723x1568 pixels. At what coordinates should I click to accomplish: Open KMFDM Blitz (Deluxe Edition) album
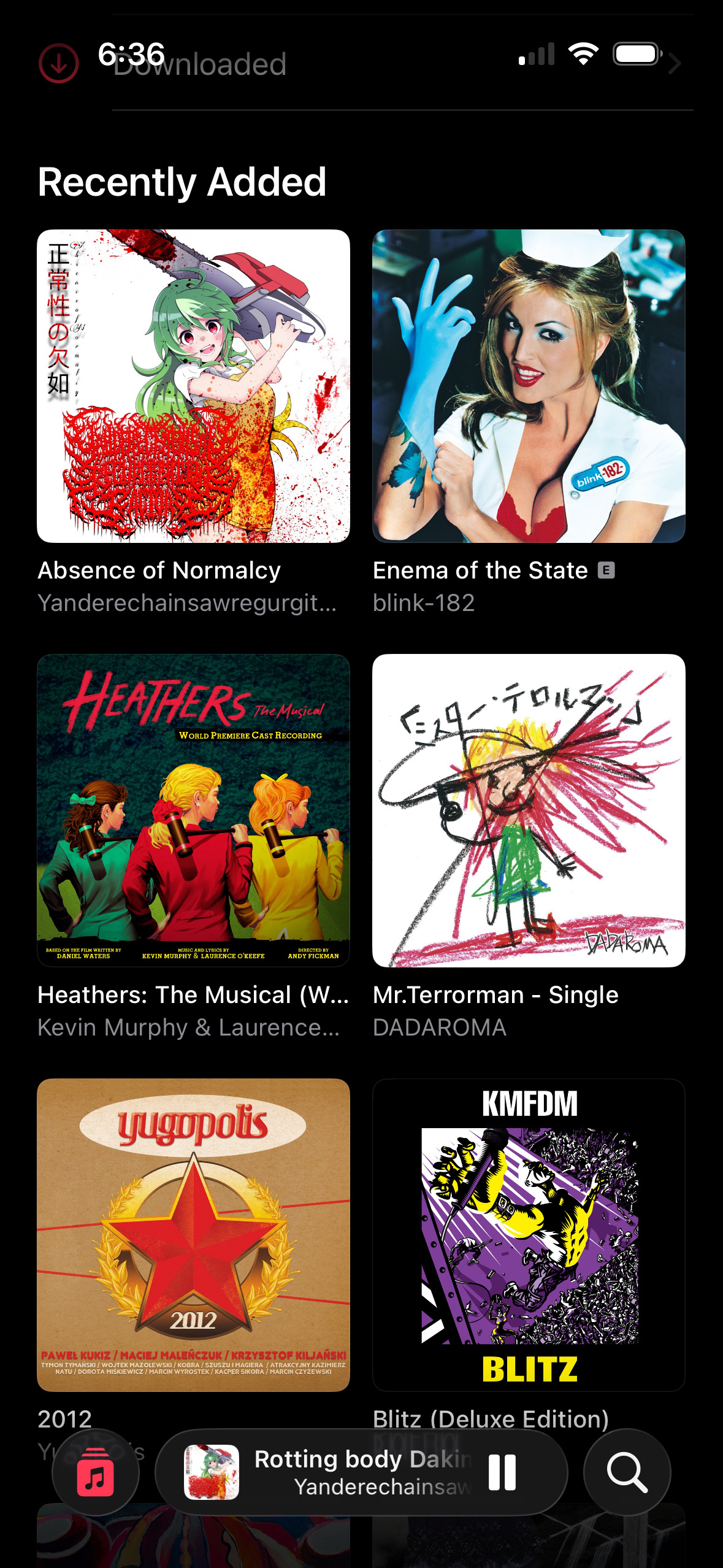[529, 1234]
